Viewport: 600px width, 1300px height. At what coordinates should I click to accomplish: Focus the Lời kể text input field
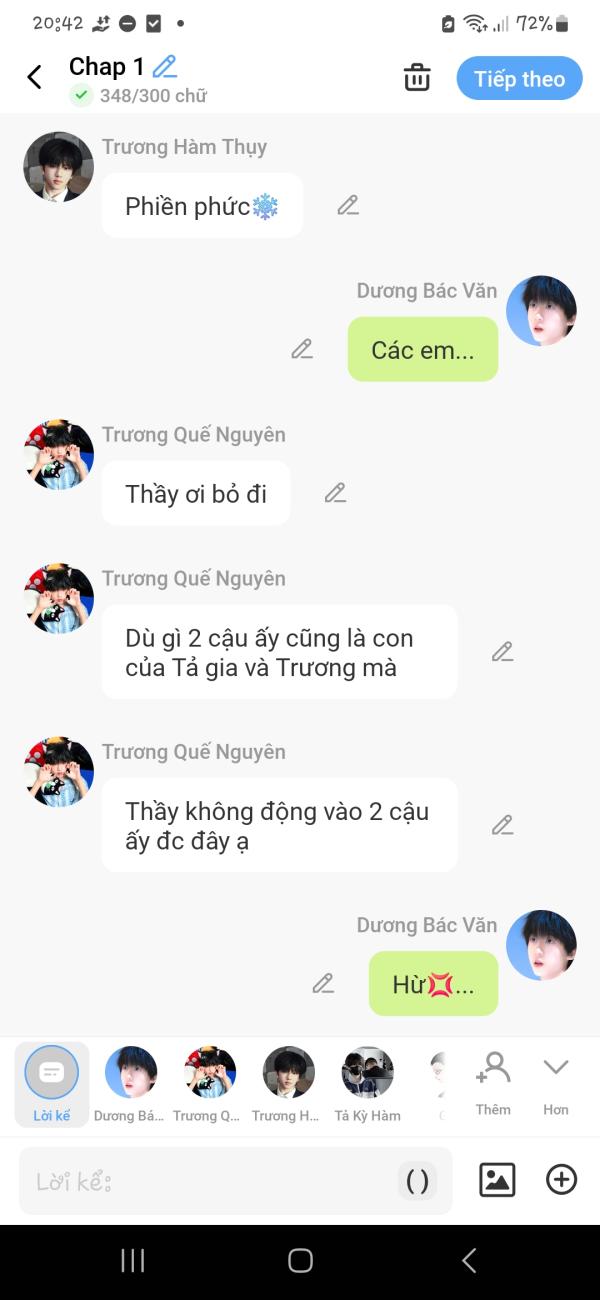(210, 1181)
